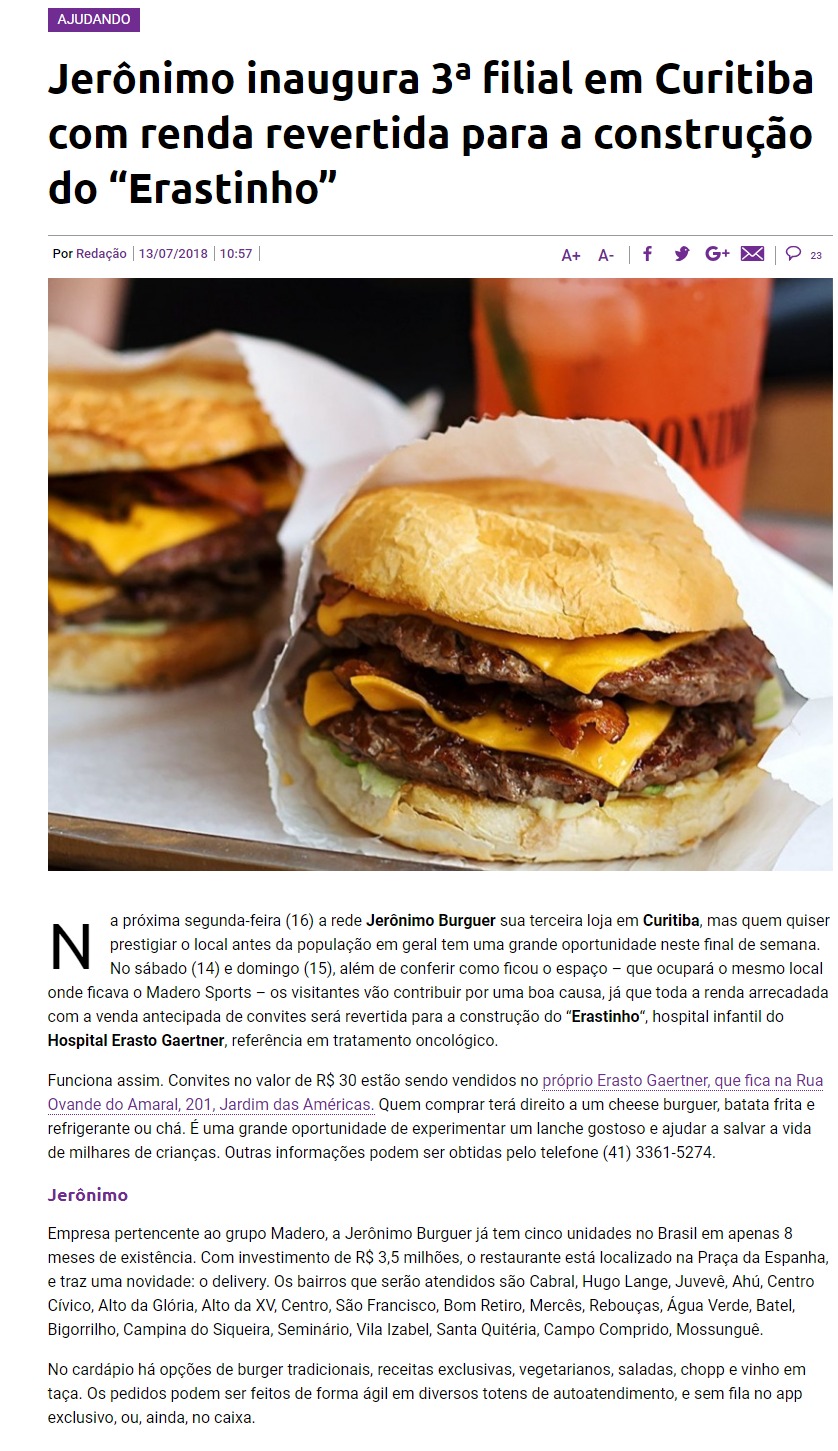Decrease the text size with A-

click(606, 255)
